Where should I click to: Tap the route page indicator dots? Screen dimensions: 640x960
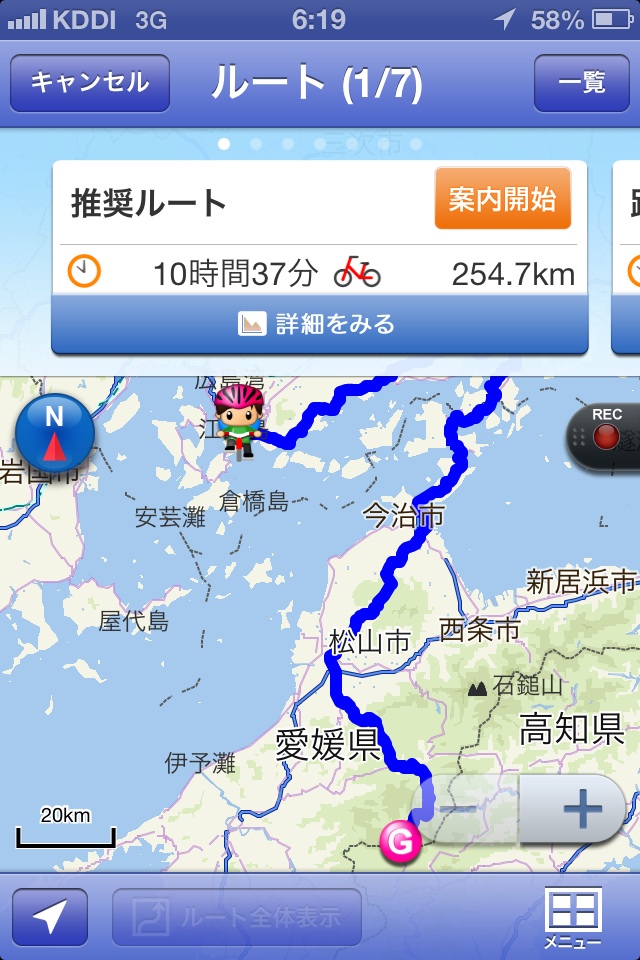(319, 144)
